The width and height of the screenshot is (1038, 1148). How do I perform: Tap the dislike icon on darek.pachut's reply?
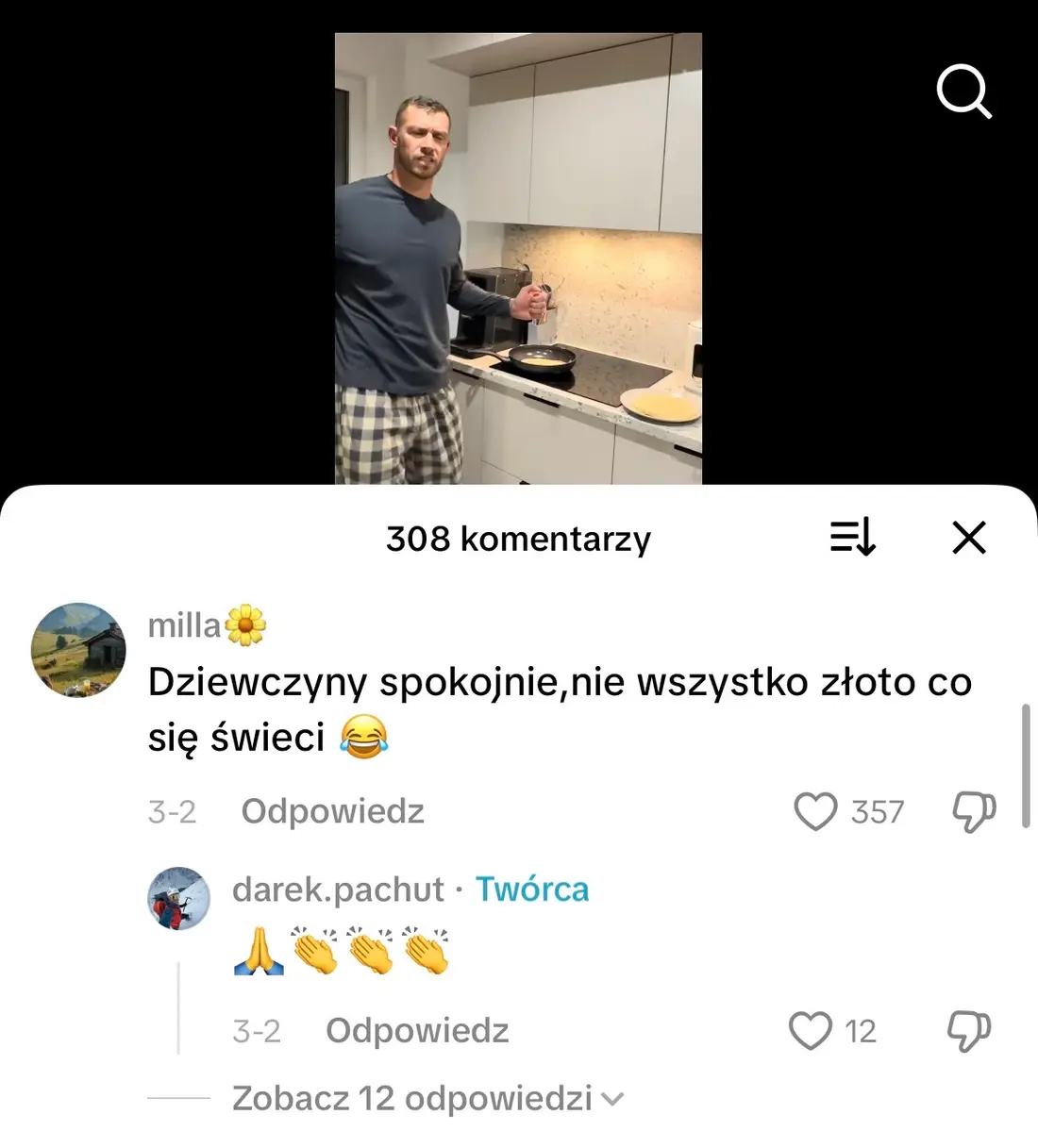(x=966, y=1030)
